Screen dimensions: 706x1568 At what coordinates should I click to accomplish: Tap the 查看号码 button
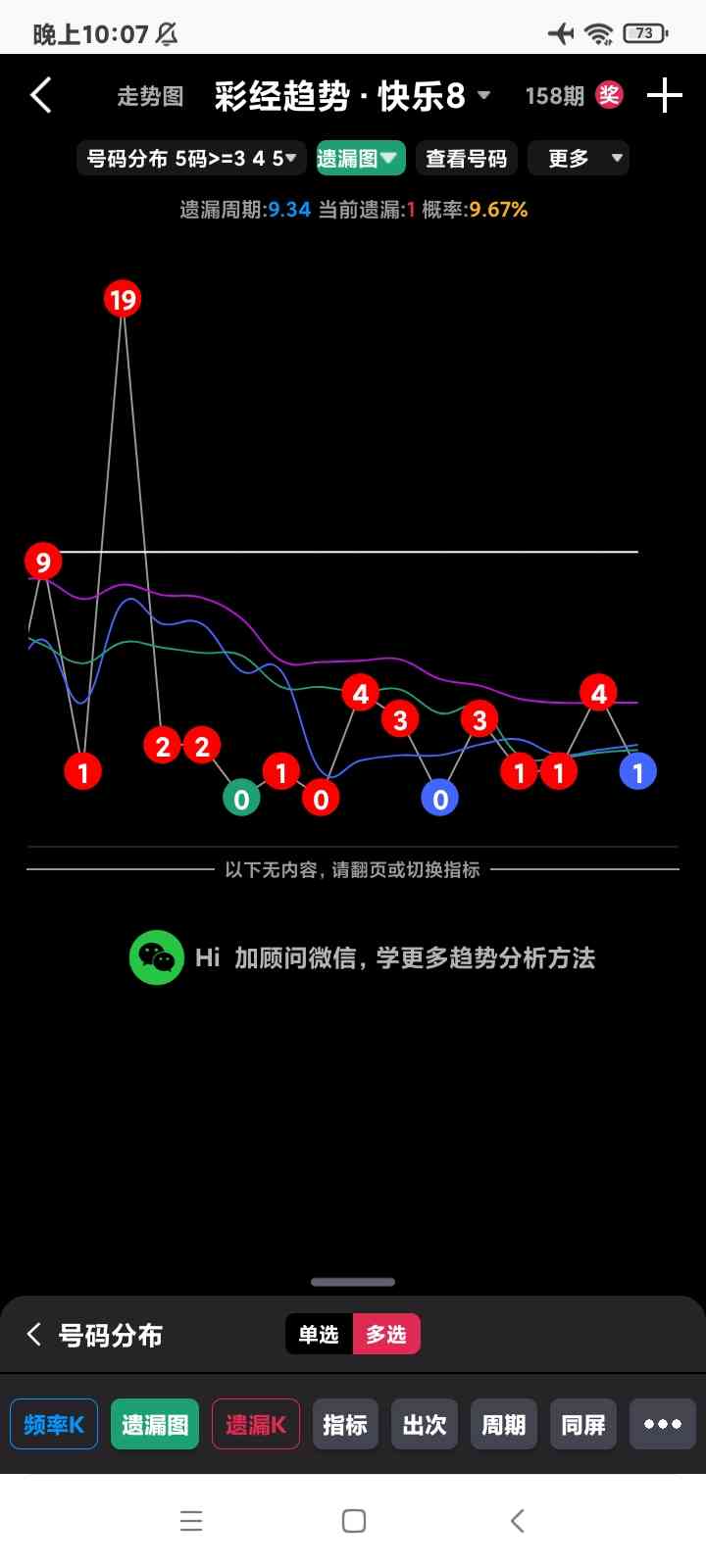click(x=466, y=158)
